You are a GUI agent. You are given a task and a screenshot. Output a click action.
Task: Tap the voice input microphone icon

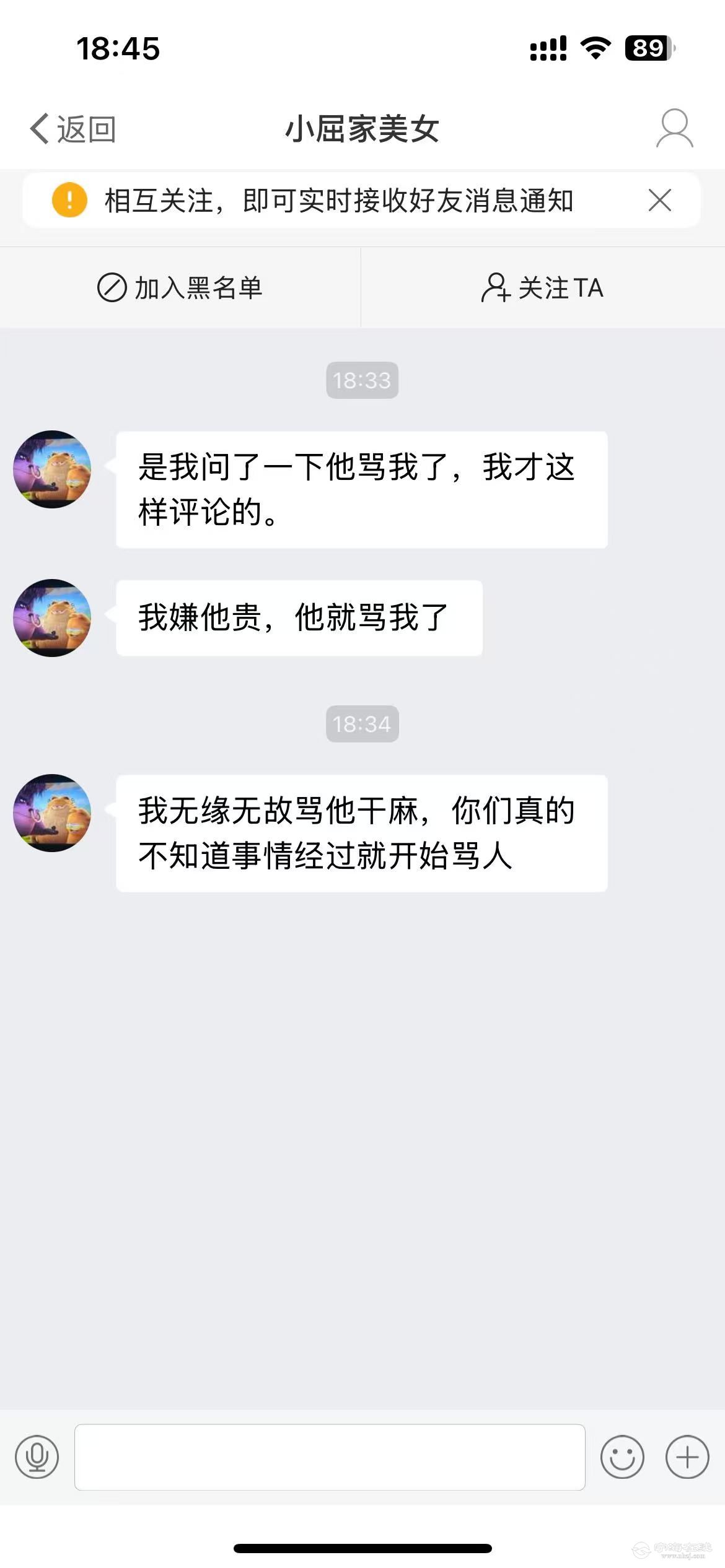37,1457
